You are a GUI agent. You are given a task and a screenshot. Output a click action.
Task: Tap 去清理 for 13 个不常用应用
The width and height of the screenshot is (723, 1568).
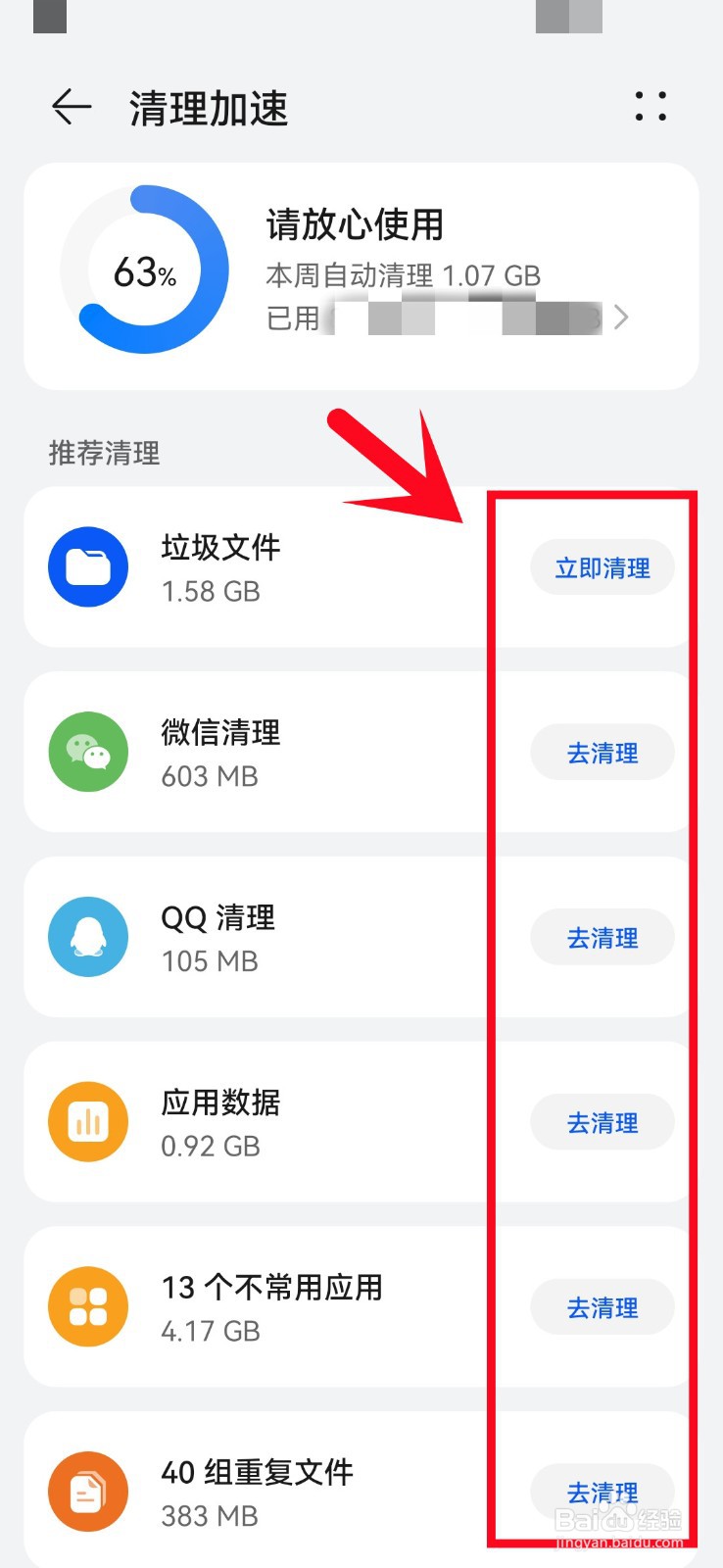602,1306
